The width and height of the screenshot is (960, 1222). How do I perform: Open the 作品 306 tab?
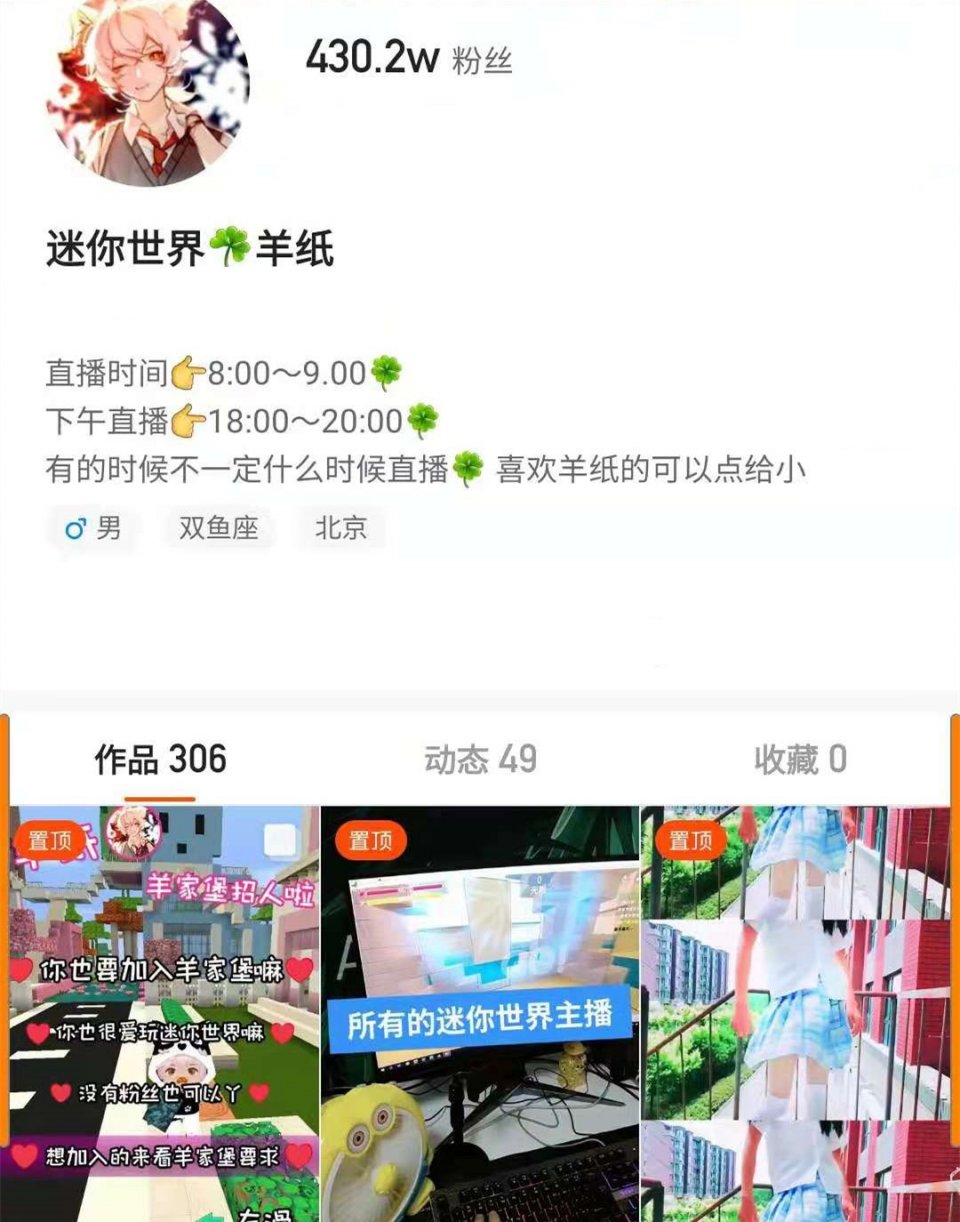(x=160, y=760)
